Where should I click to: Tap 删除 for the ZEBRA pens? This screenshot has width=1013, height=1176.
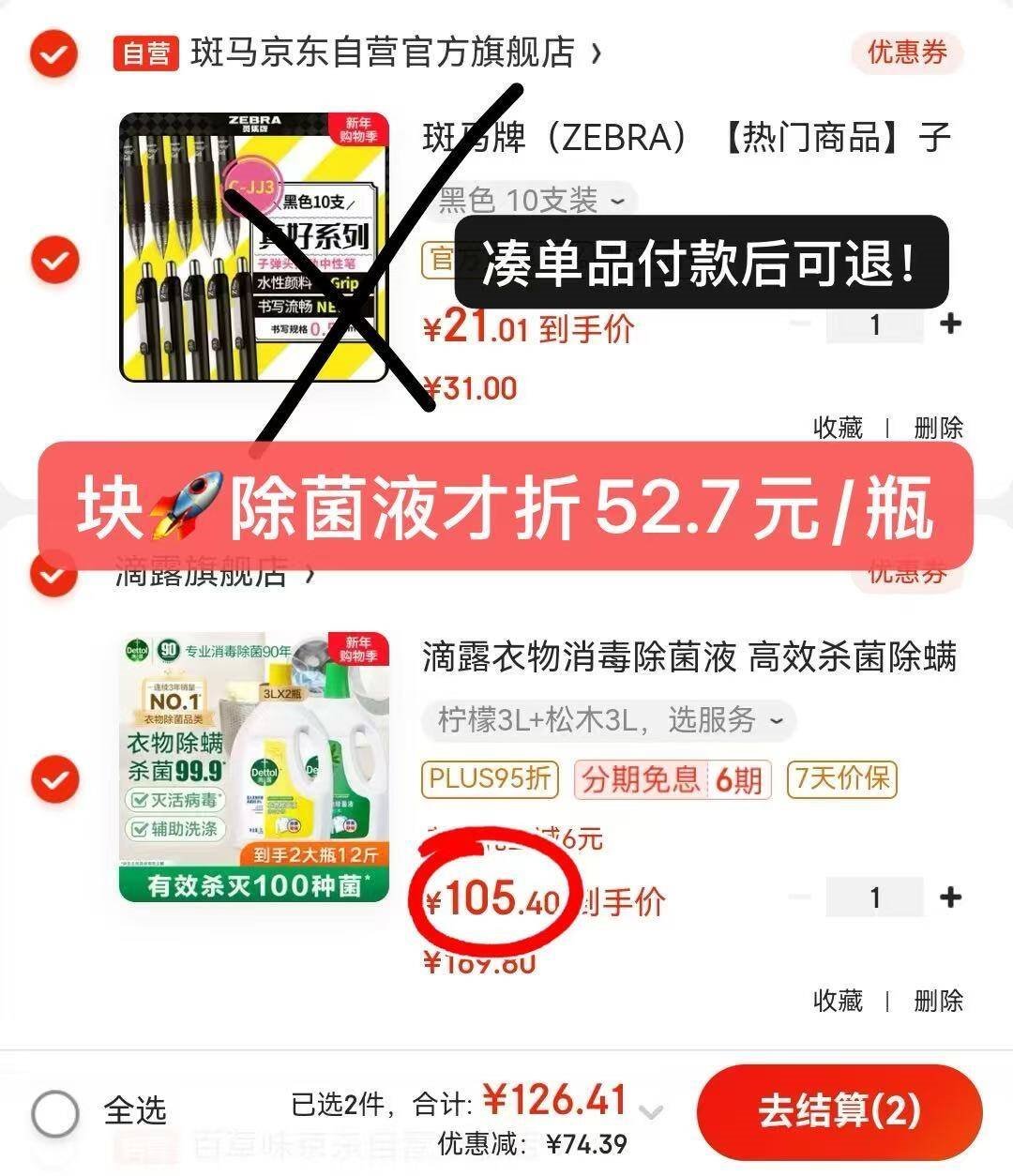[938, 428]
